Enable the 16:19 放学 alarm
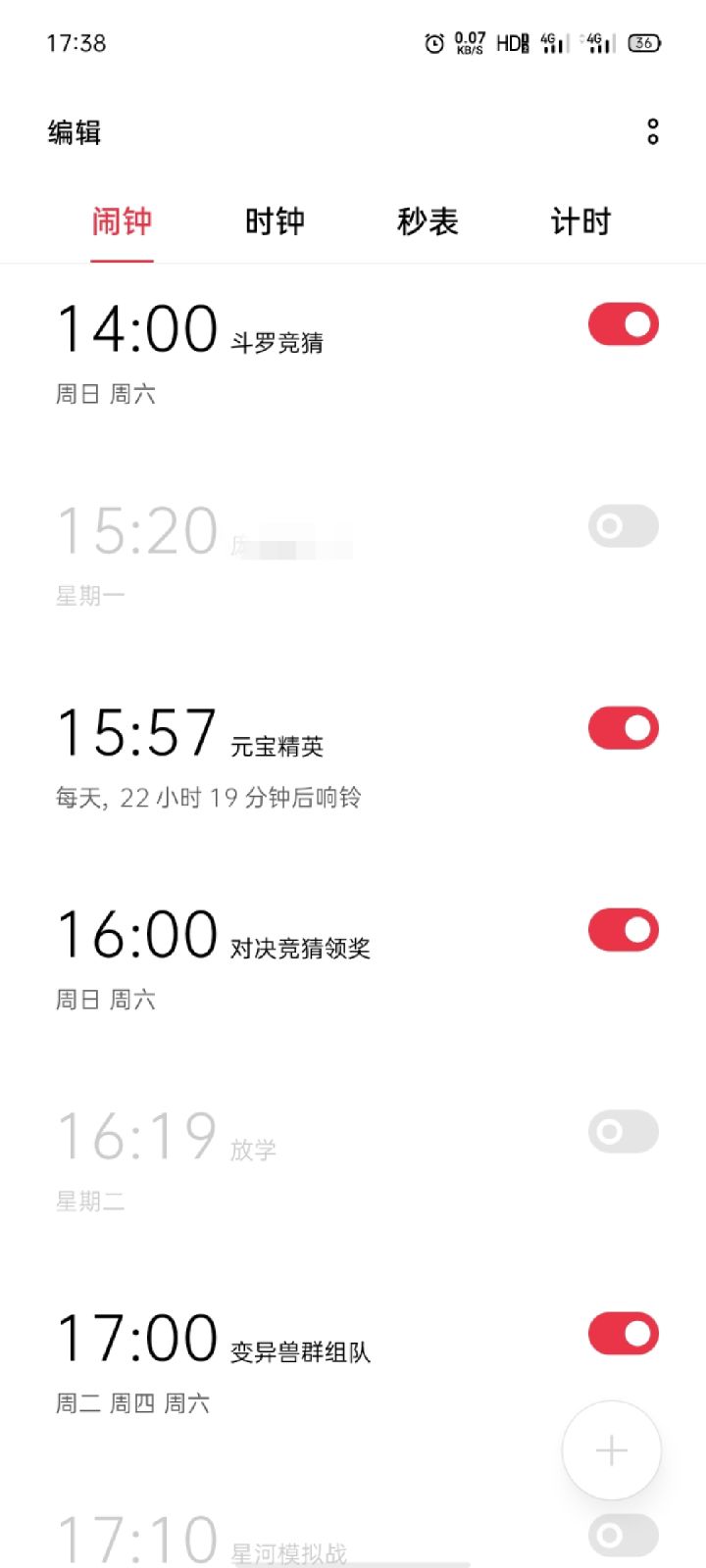 (x=623, y=1132)
